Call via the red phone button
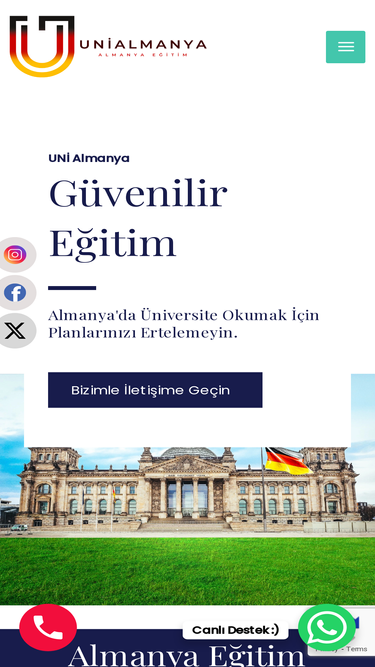Image resolution: width=375 pixels, height=667 pixels. coord(48,627)
